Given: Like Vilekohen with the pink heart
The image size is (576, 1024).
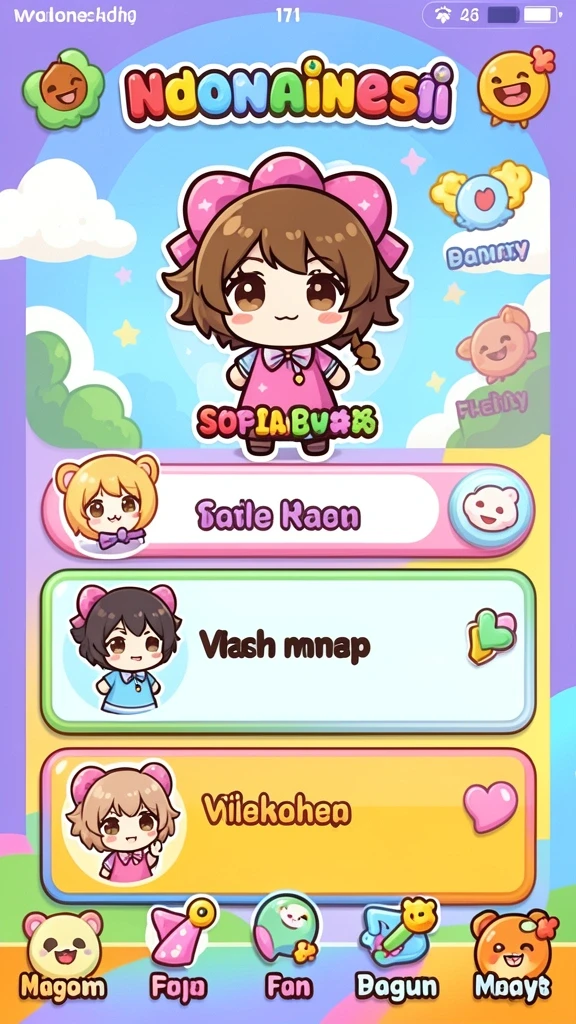Looking at the screenshot, I should click(490, 807).
